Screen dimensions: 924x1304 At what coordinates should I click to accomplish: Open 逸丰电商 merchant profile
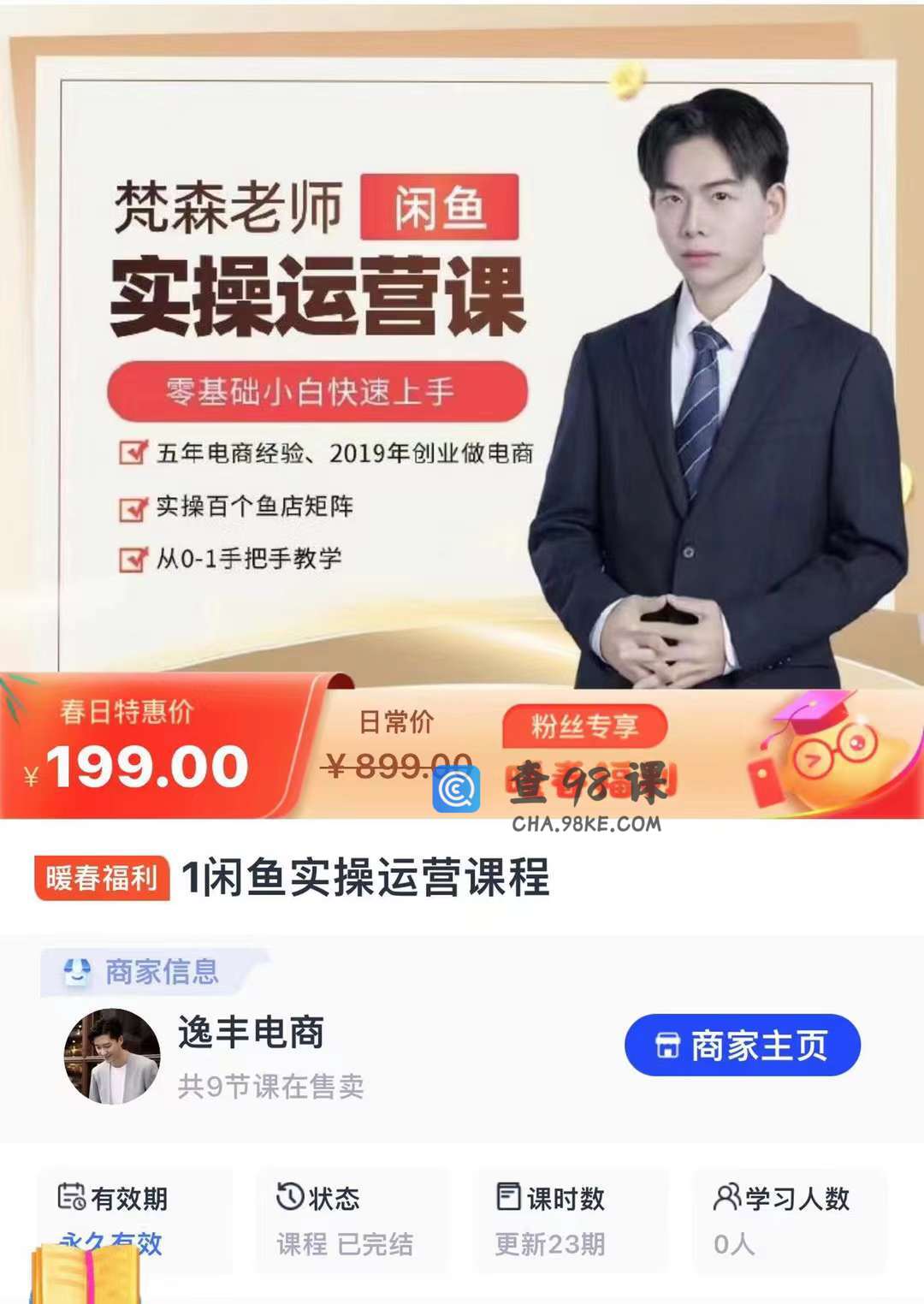click(251, 1033)
